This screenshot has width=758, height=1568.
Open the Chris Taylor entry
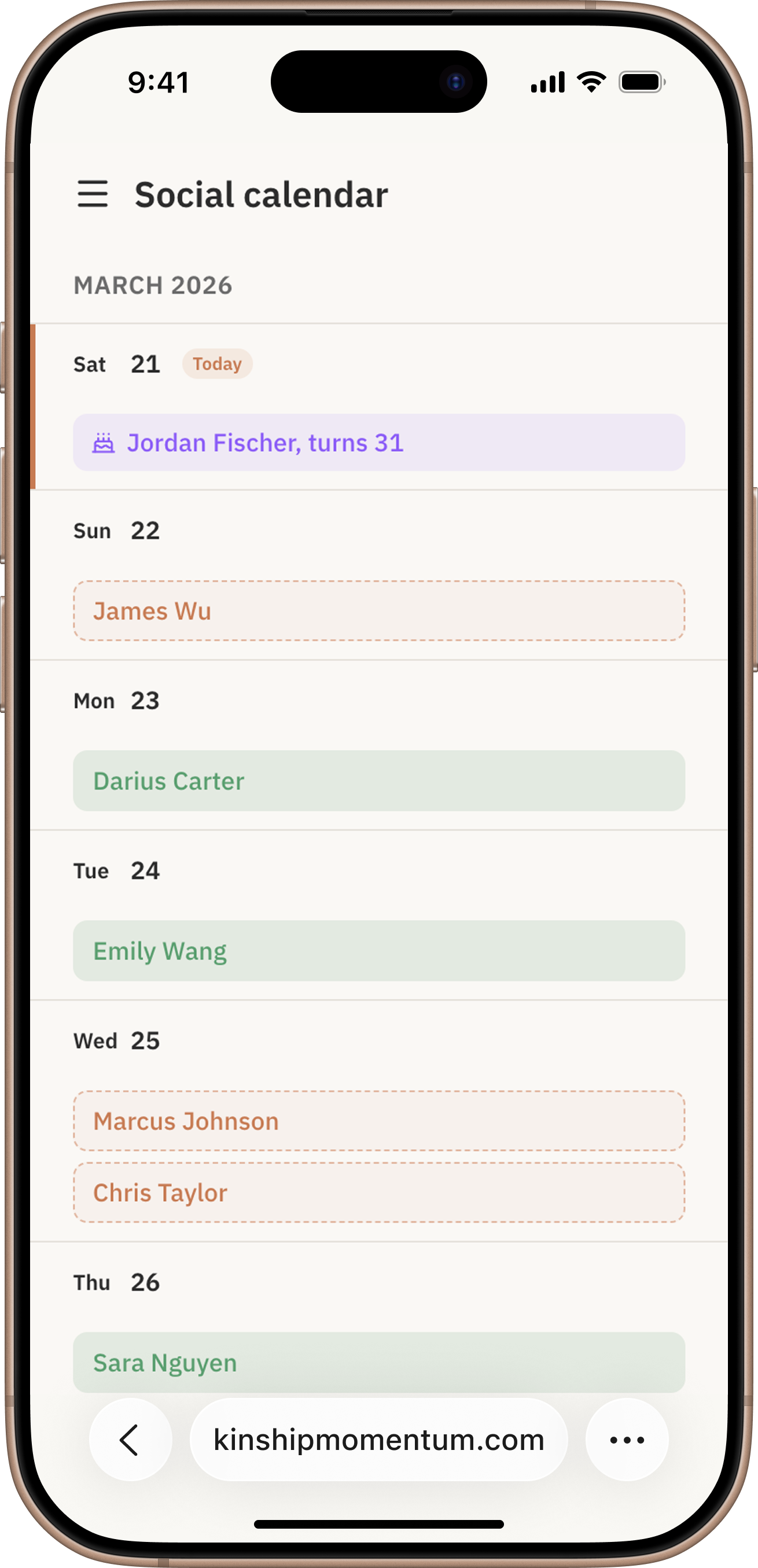tap(378, 1192)
